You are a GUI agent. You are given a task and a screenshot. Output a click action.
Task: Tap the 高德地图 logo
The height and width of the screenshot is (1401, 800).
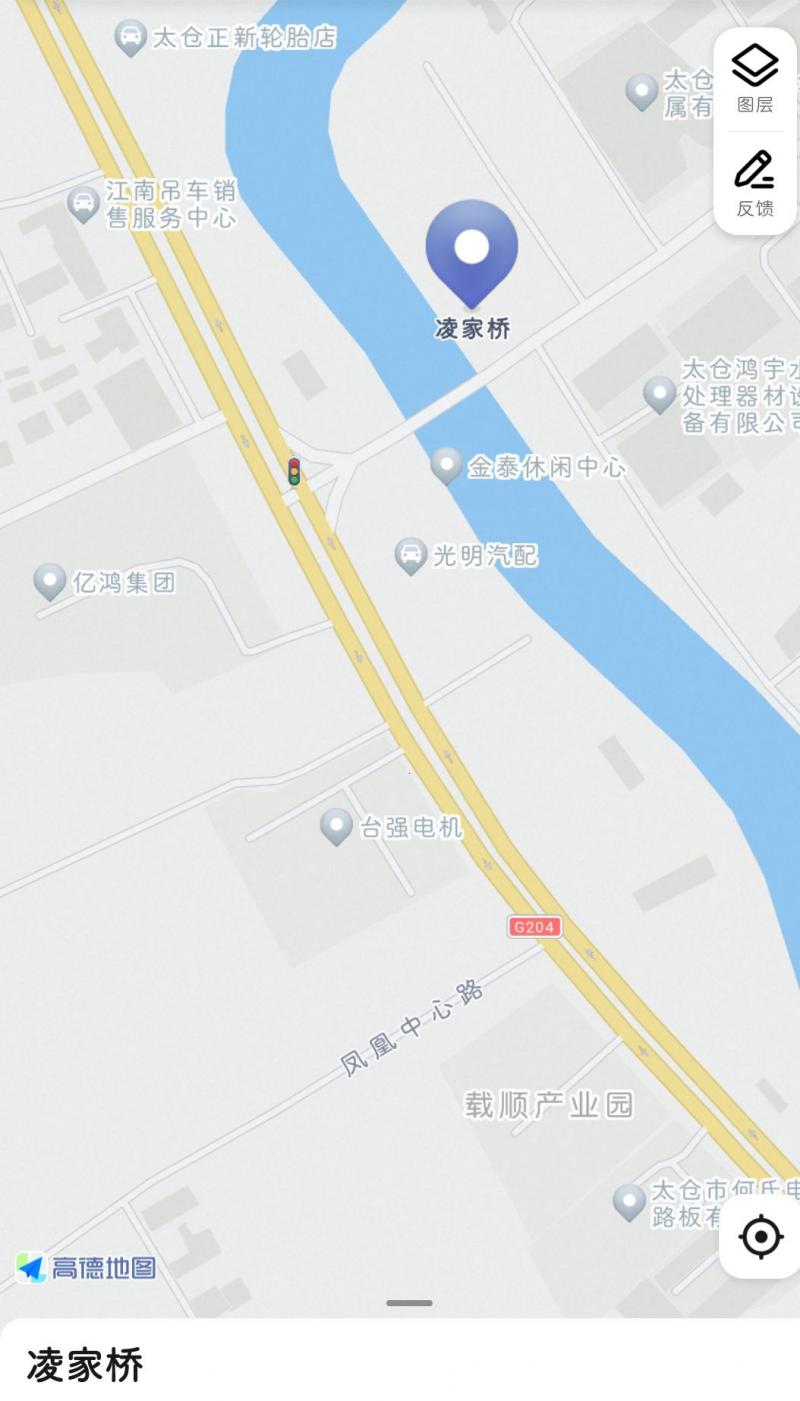point(85,1267)
